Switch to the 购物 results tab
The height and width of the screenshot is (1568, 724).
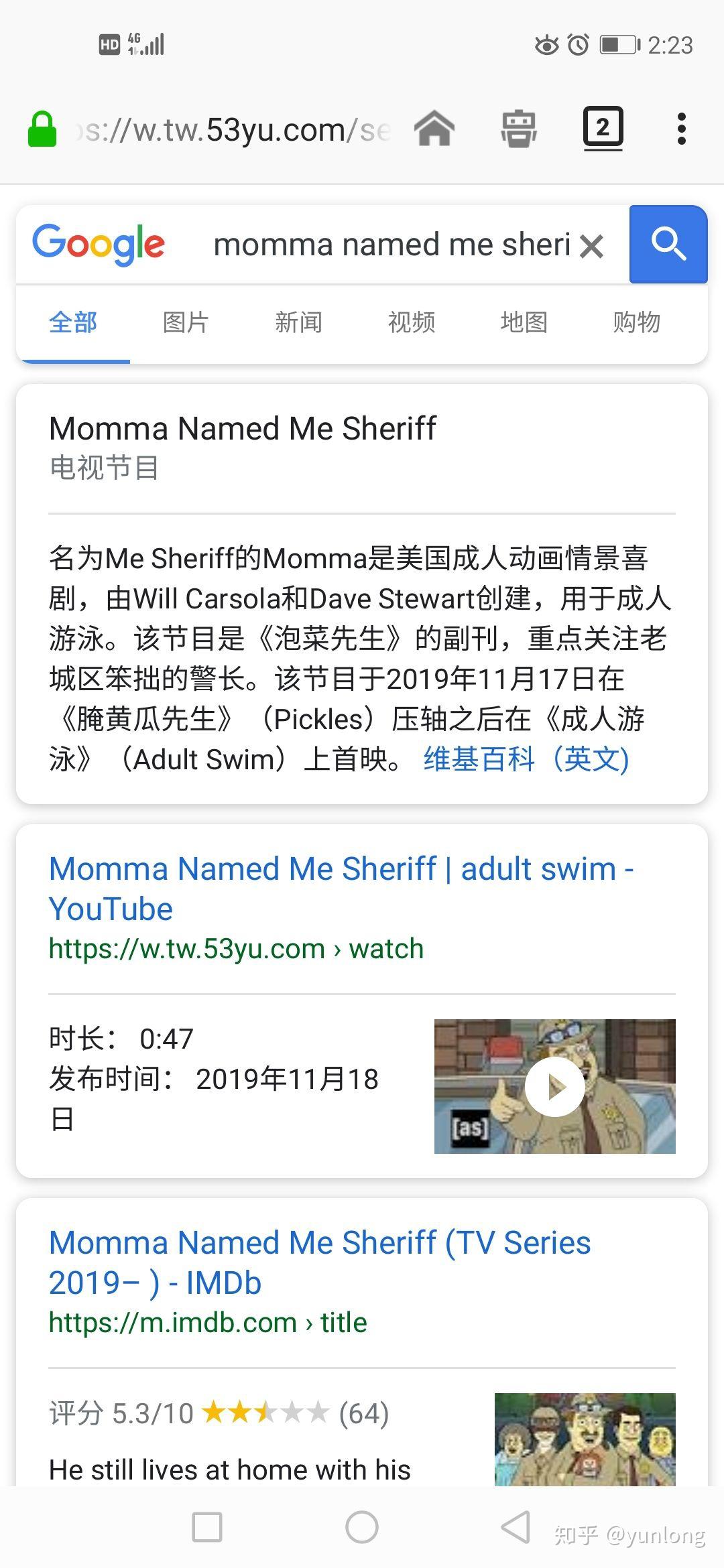coord(636,322)
